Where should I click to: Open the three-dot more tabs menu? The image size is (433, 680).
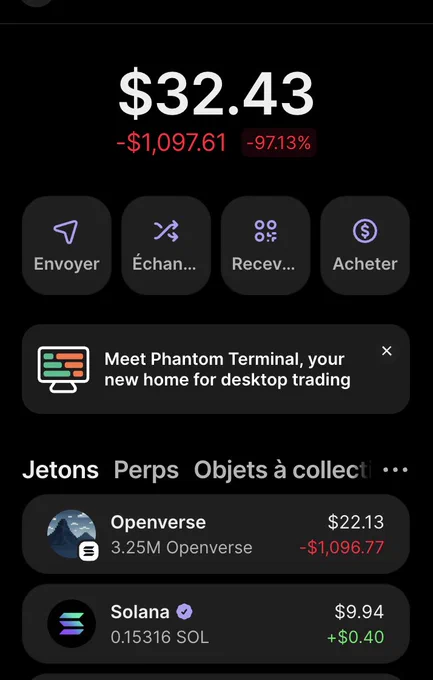396,470
